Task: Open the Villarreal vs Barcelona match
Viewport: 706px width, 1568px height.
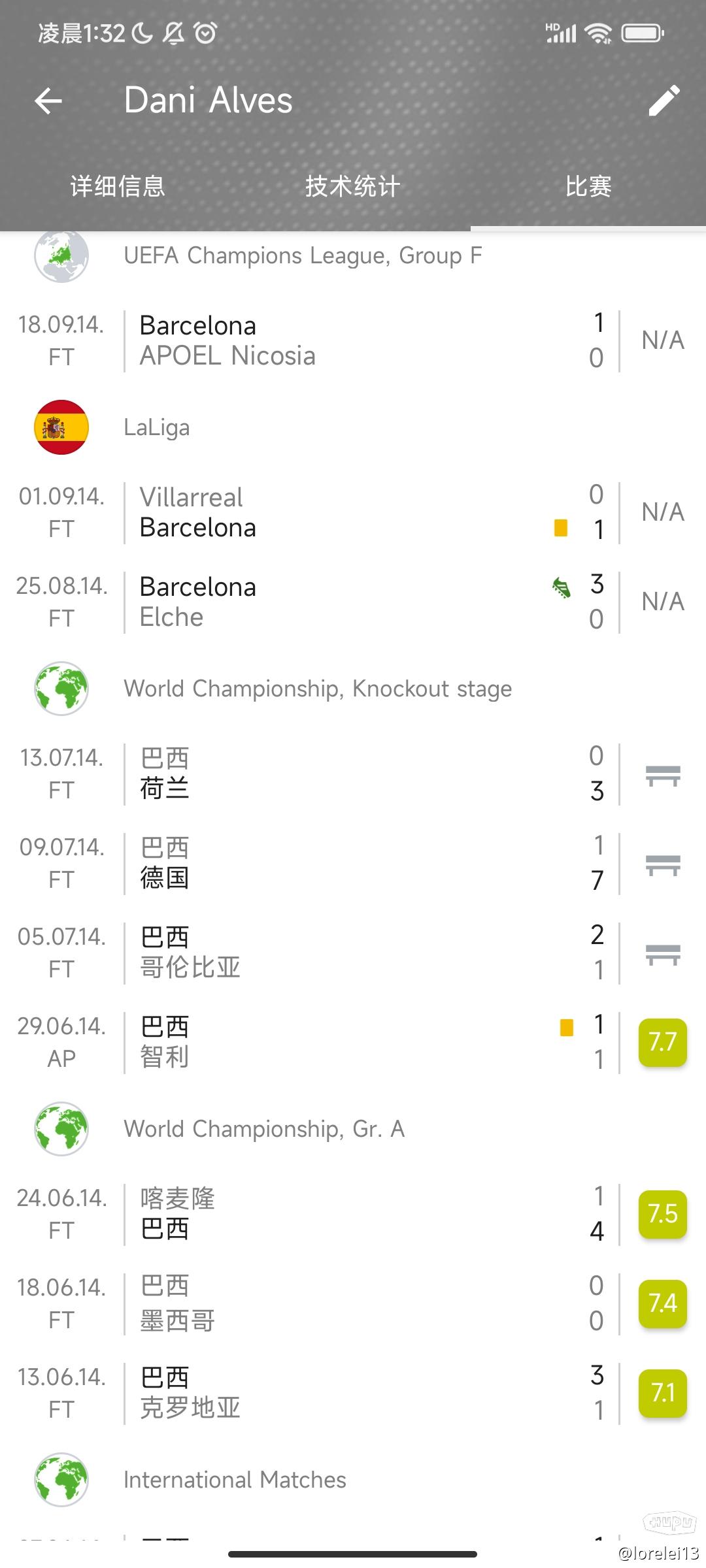Action: (x=353, y=512)
